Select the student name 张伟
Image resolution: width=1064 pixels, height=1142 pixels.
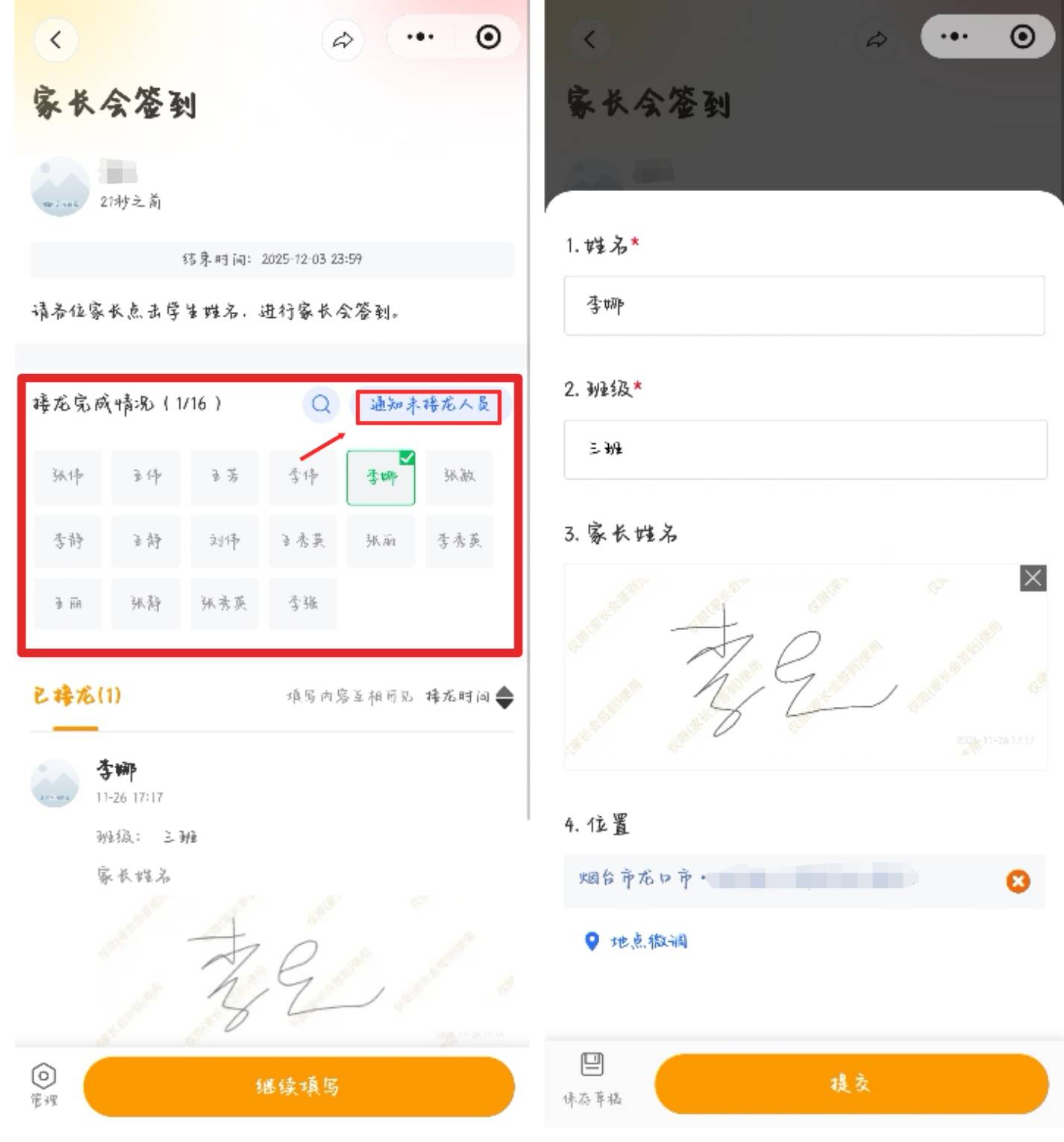pyautogui.click(x=68, y=476)
